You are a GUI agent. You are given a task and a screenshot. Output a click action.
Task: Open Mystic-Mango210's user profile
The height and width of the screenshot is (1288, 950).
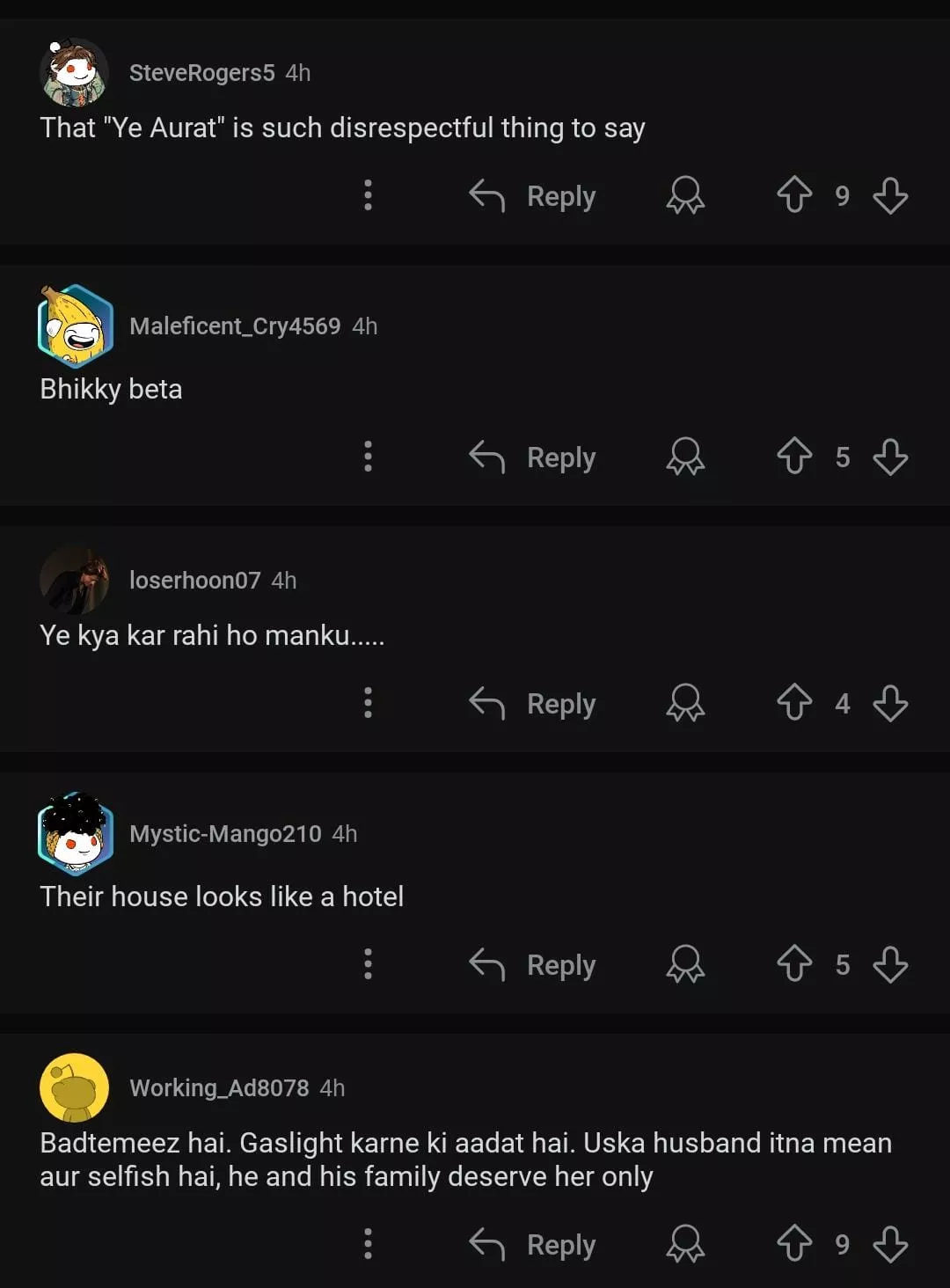tap(225, 834)
